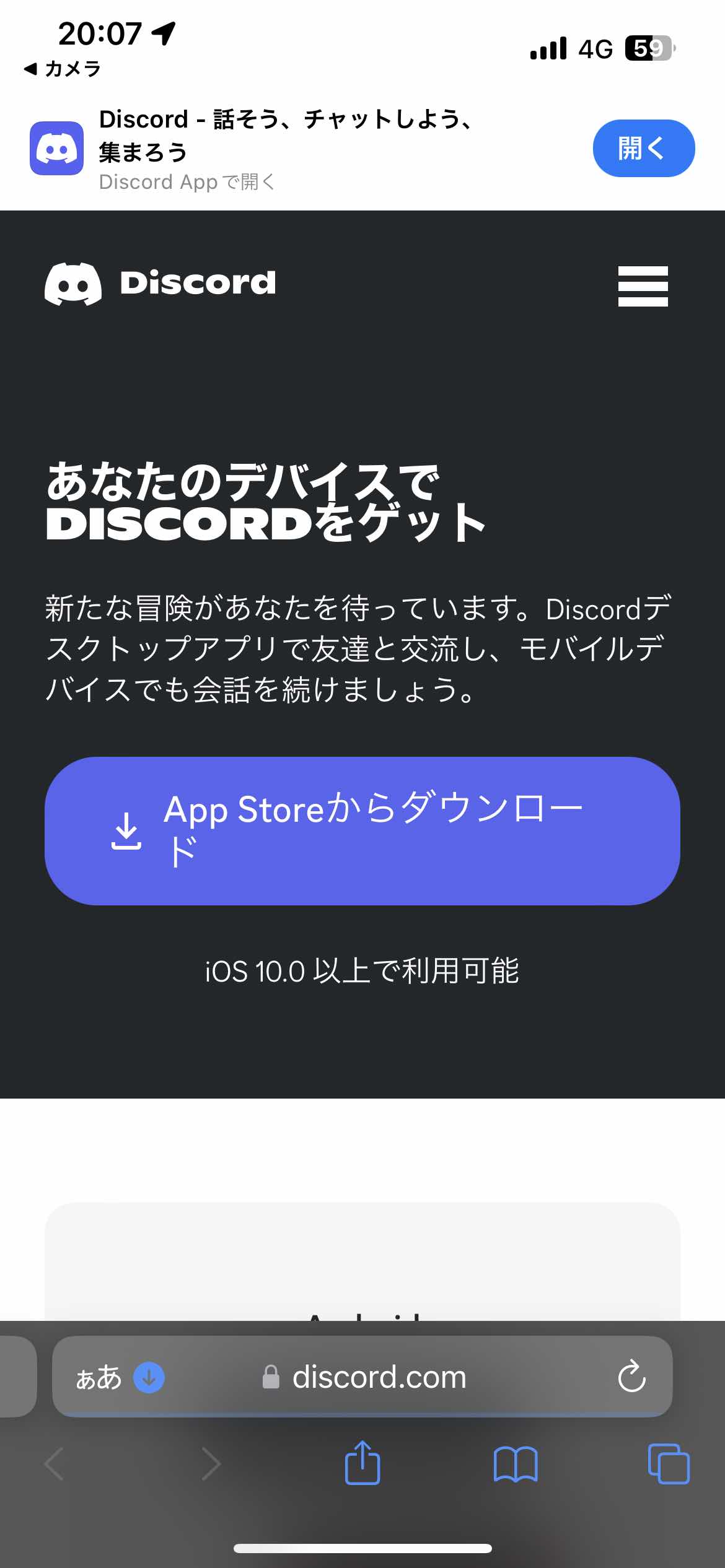Tap 開く to open the Discord app
This screenshot has width=725, height=1568.
click(x=643, y=148)
